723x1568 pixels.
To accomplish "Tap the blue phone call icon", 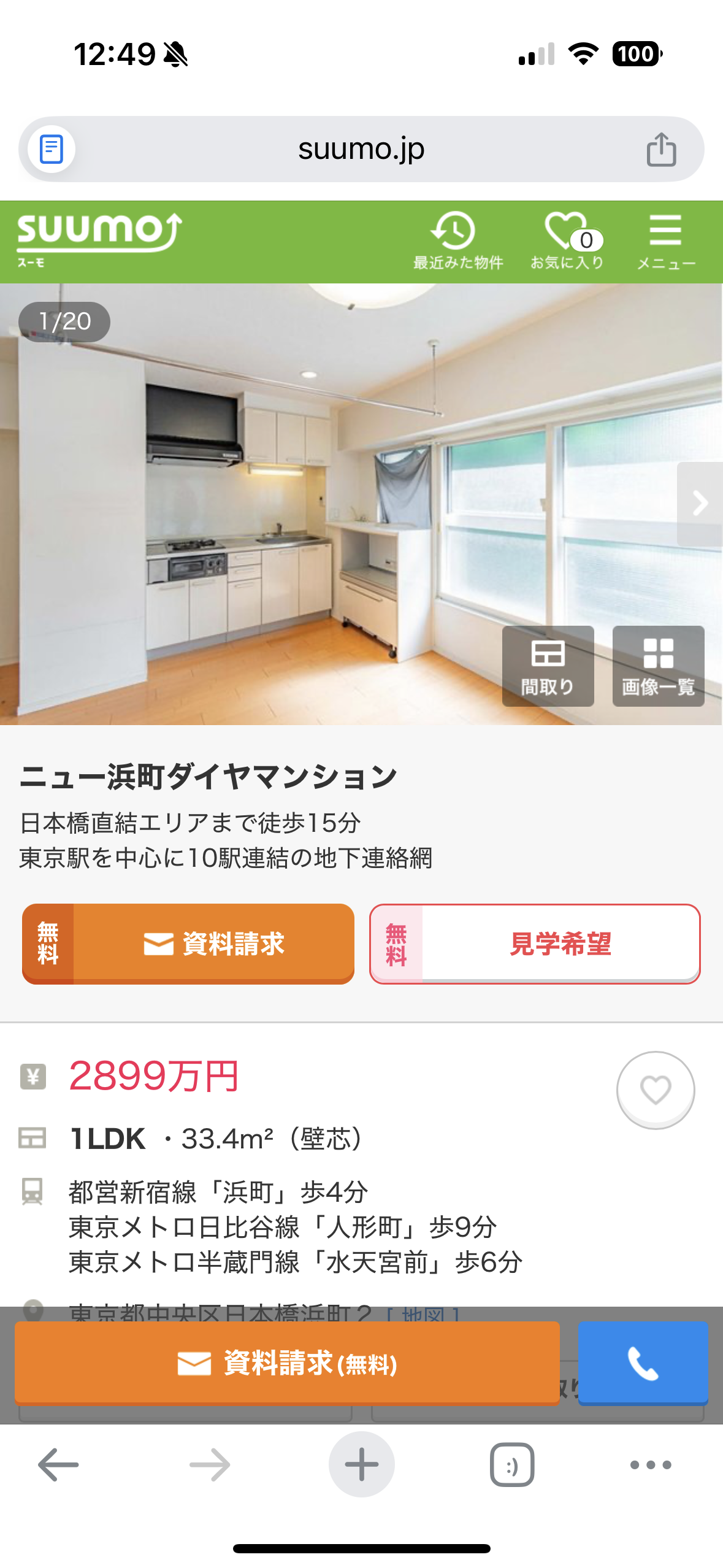I will coord(644,1363).
